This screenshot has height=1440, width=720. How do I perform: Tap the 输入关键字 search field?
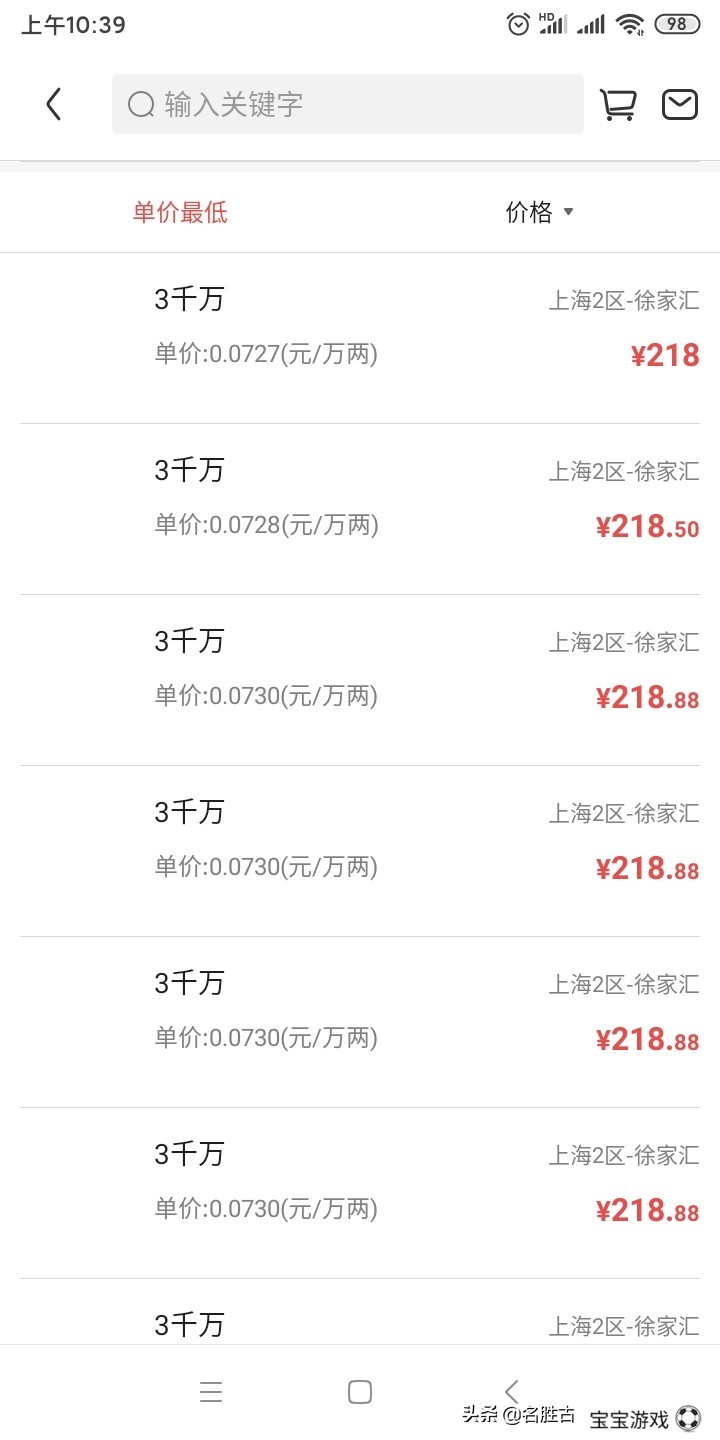point(347,104)
